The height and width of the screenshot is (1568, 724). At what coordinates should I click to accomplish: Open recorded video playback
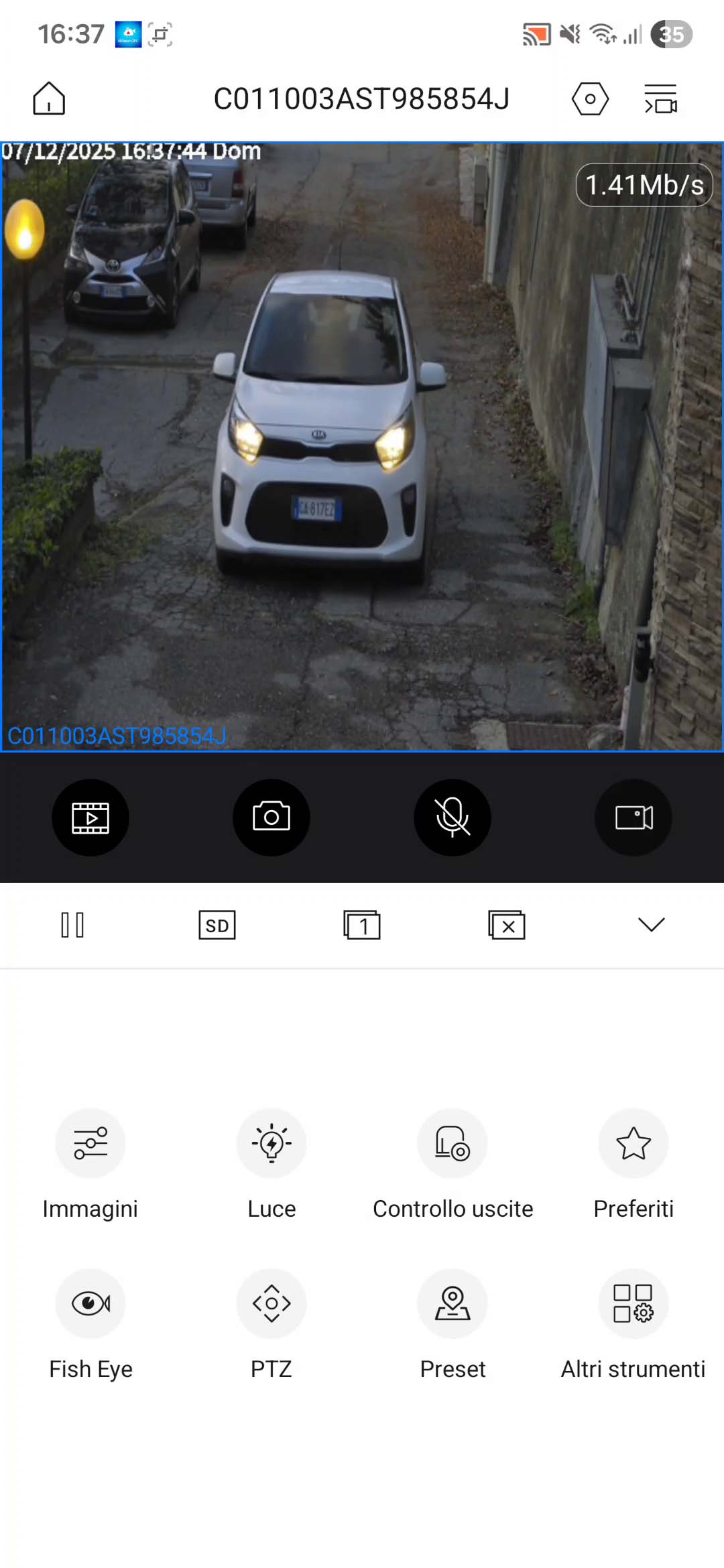90,818
